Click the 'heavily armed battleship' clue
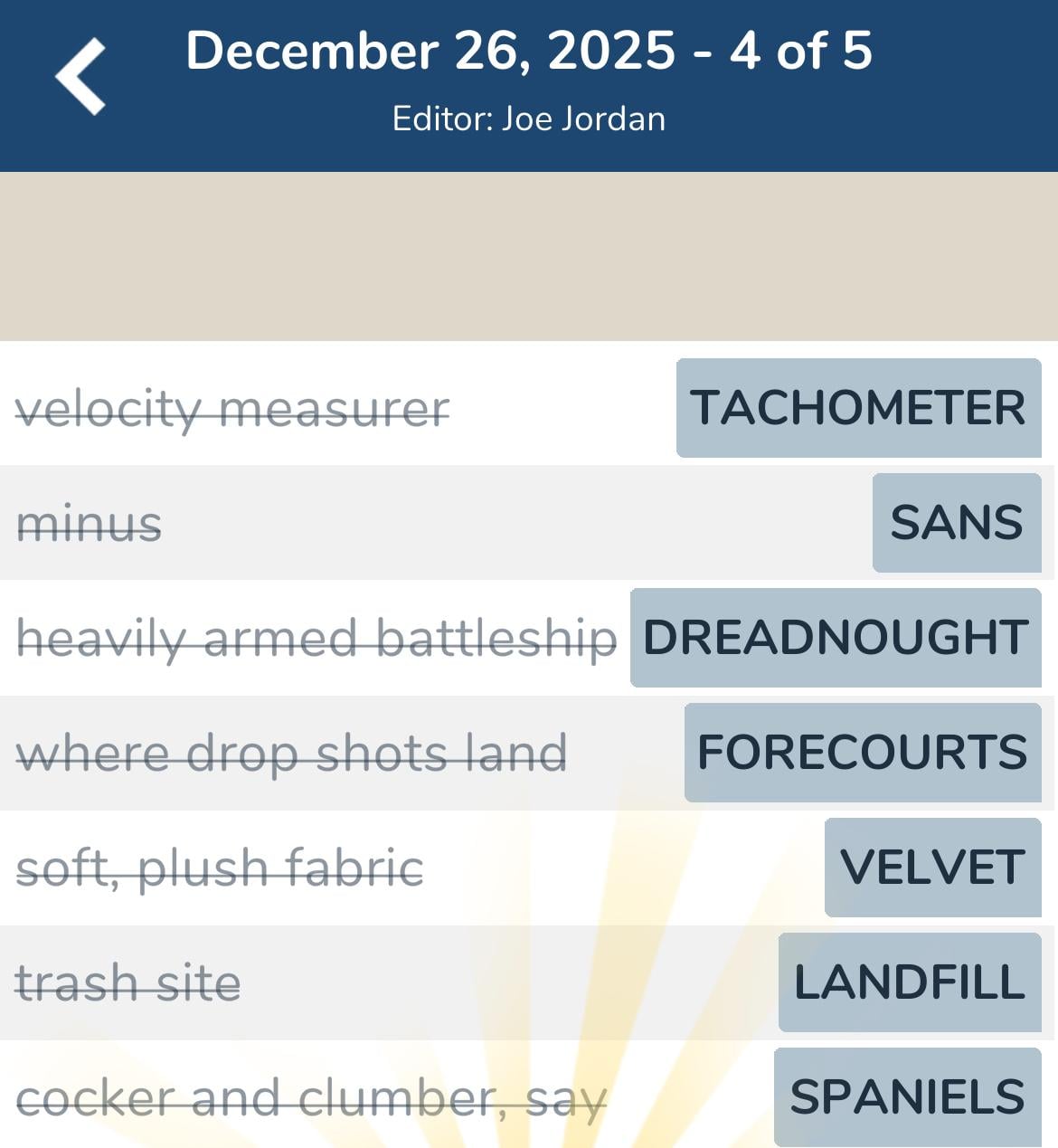Image resolution: width=1058 pixels, height=1148 pixels. pos(317,638)
